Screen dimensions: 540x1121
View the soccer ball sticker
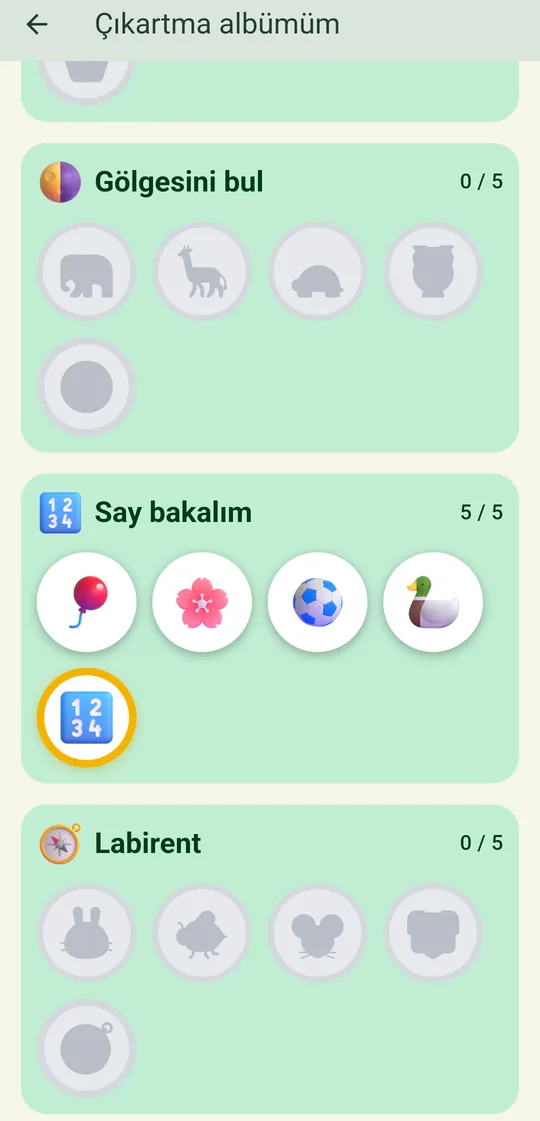click(x=318, y=602)
